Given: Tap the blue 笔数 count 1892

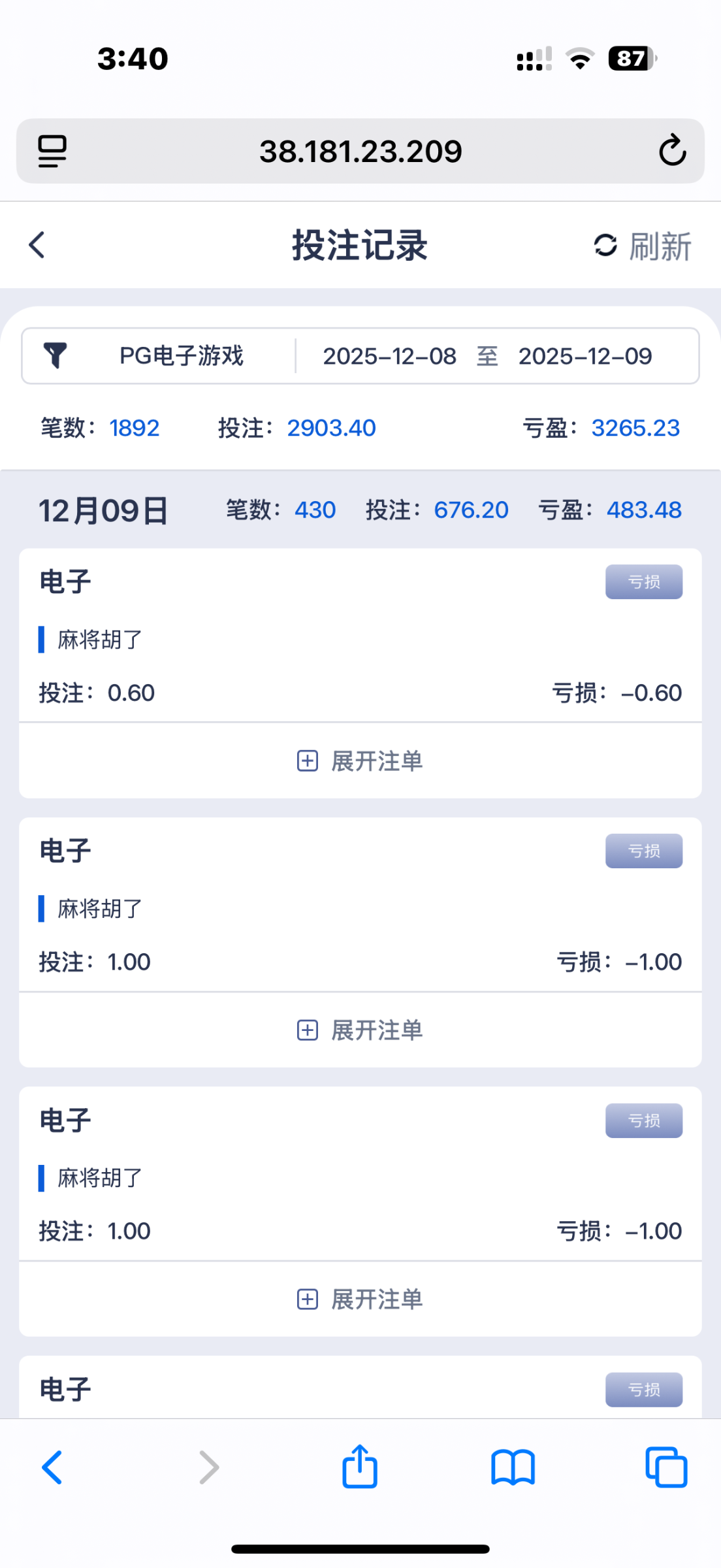Looking at the screenshot, I should tap(134, 427).
